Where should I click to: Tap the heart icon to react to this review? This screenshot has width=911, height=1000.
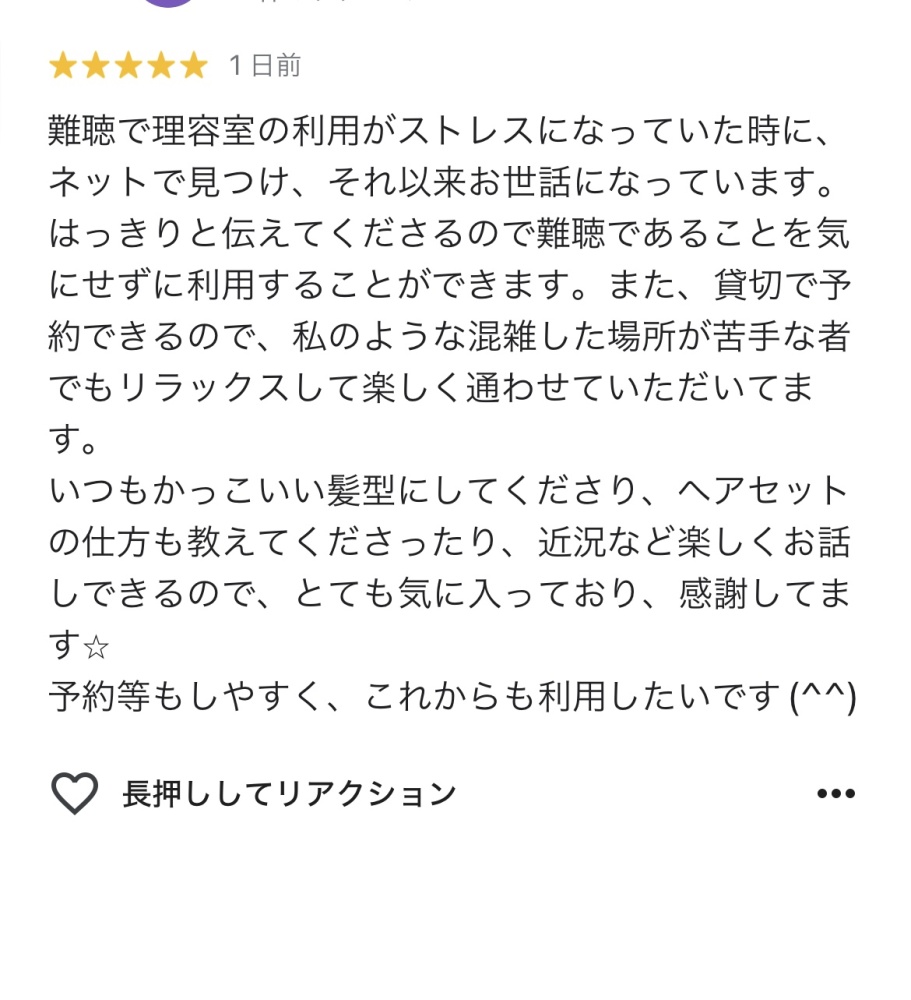click(x=74, y=794)
